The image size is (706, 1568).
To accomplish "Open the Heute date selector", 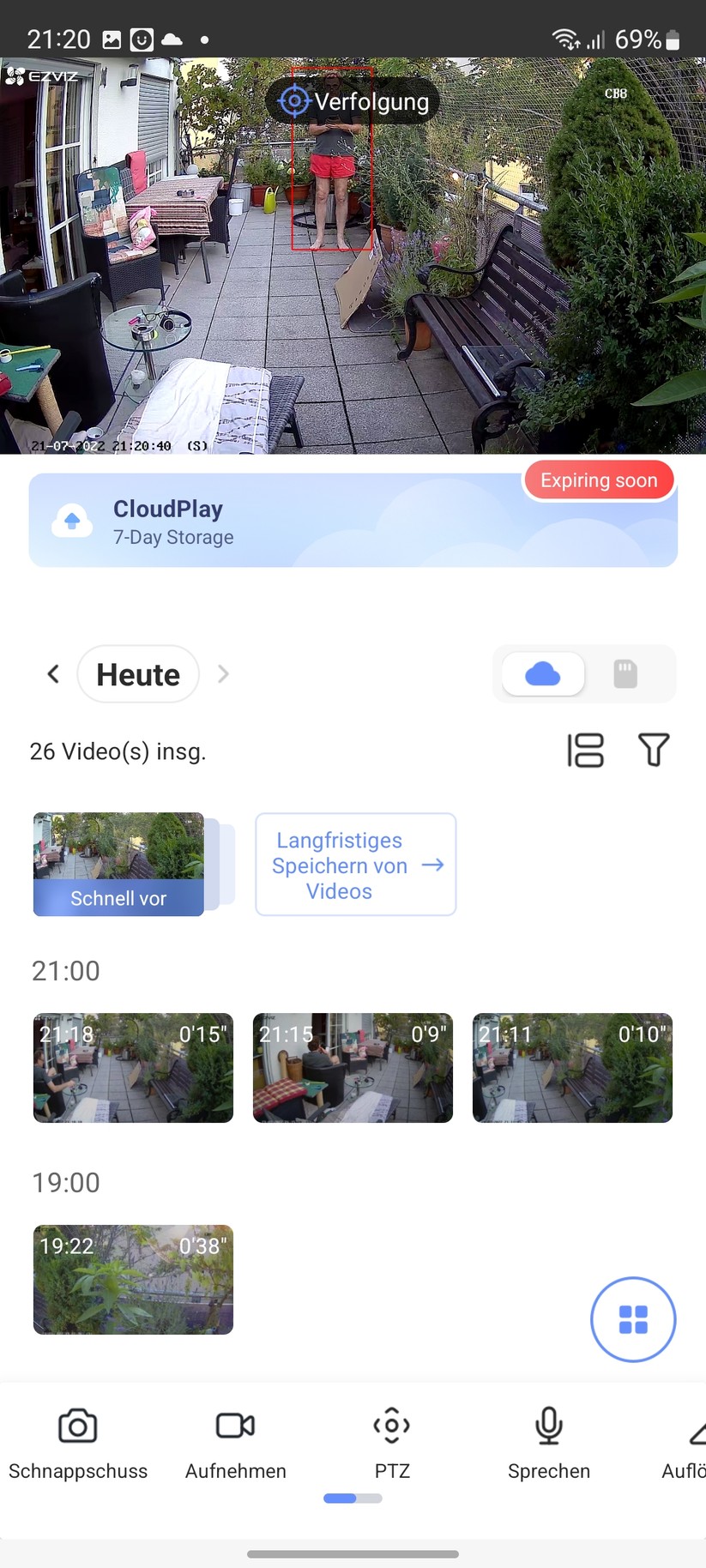I will (138, 674).
